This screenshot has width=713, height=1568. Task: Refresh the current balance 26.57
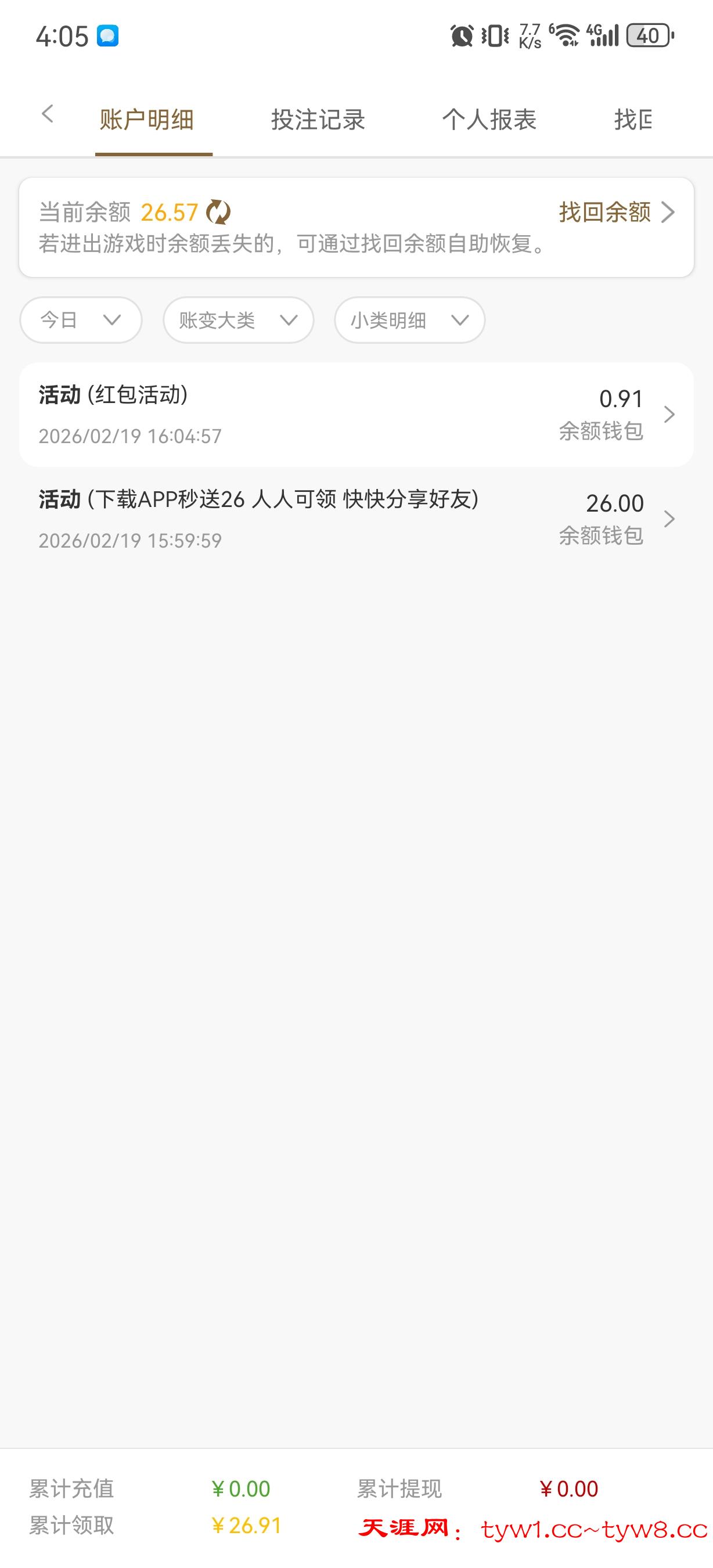point(218,213)
